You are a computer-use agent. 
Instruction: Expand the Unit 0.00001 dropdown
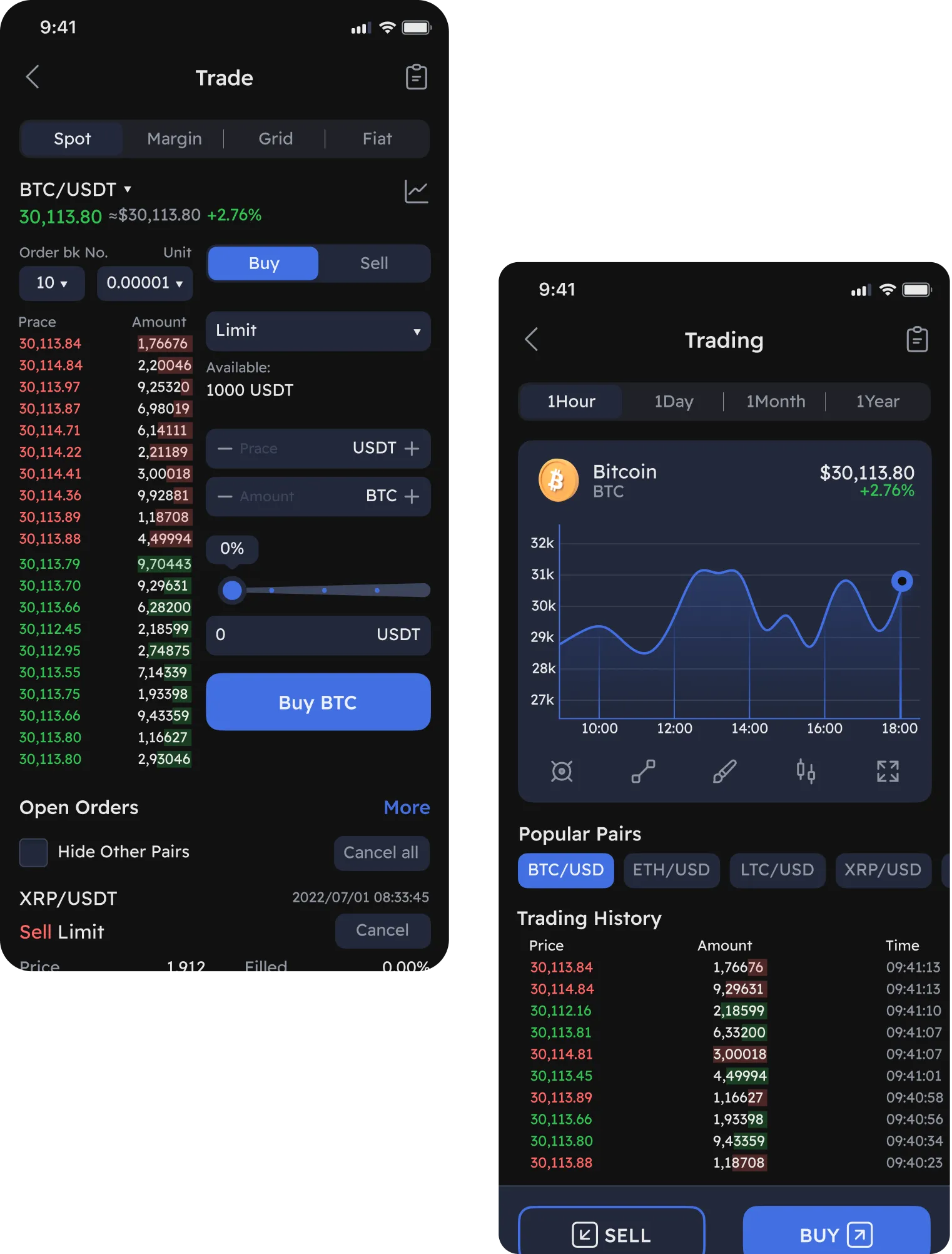pos(144,283)
